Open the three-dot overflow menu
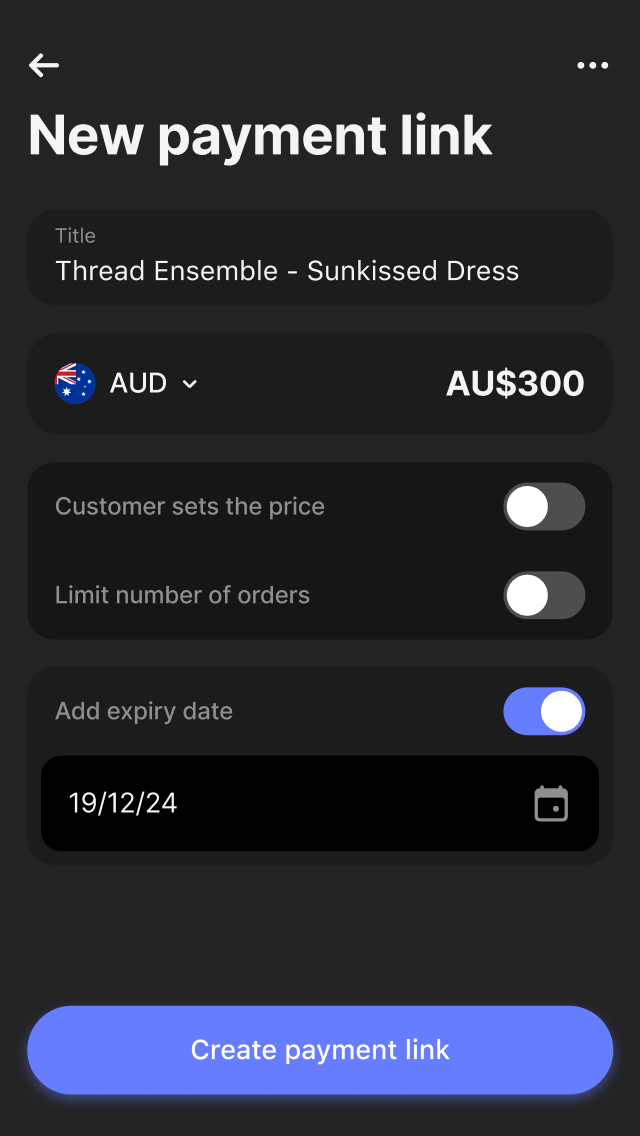Viewport: 640px width, 1136px height. click(592, 66)
